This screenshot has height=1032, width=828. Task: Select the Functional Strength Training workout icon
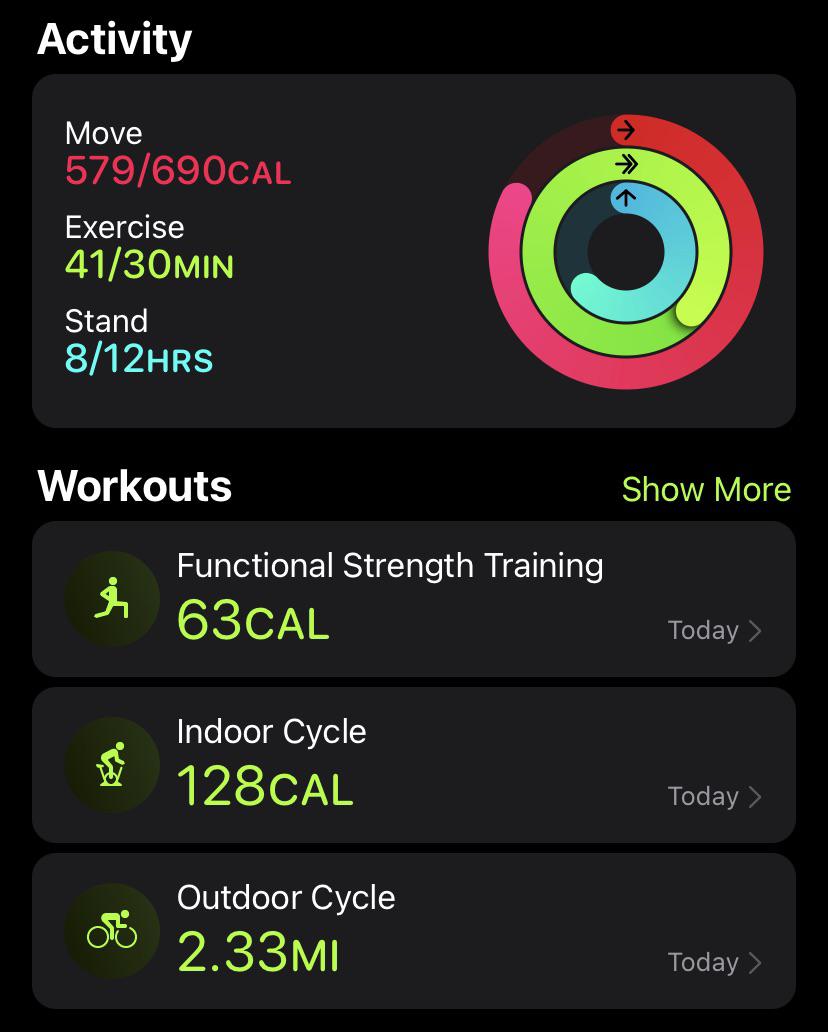(x=111, y=598)
